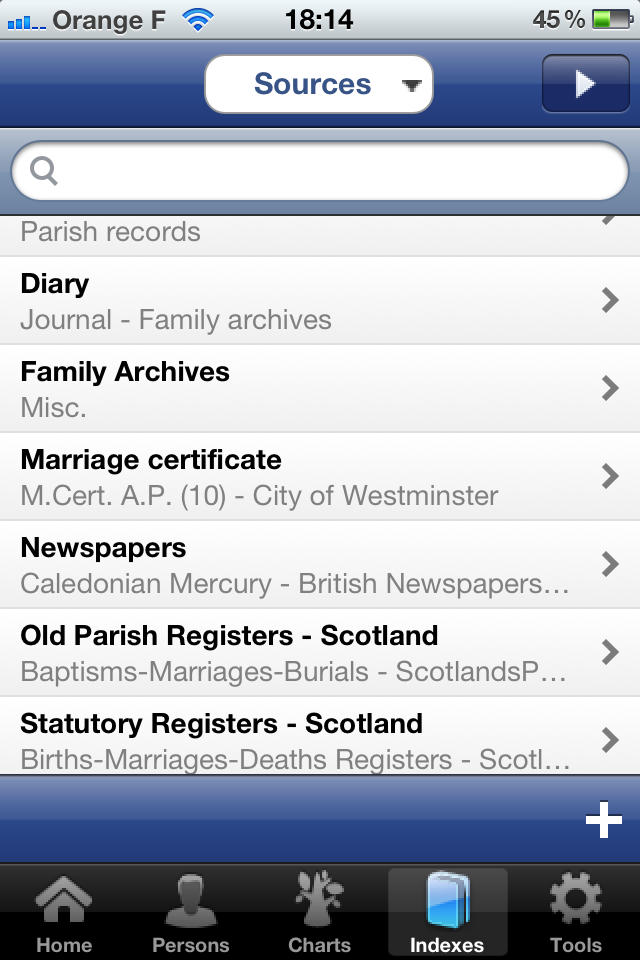
Task: Switch to the Persons tab
Action: (190, 912)
